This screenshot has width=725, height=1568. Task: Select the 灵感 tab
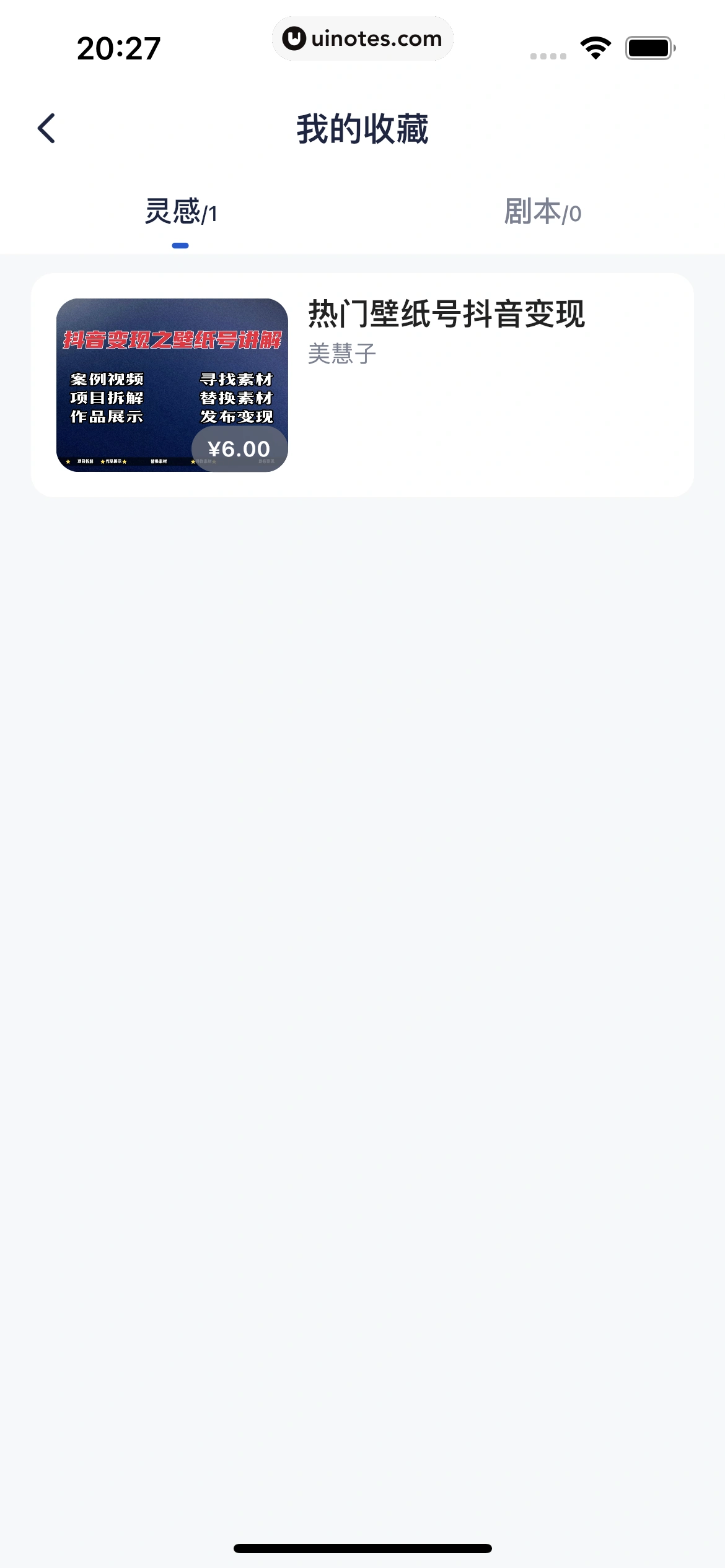180,212
